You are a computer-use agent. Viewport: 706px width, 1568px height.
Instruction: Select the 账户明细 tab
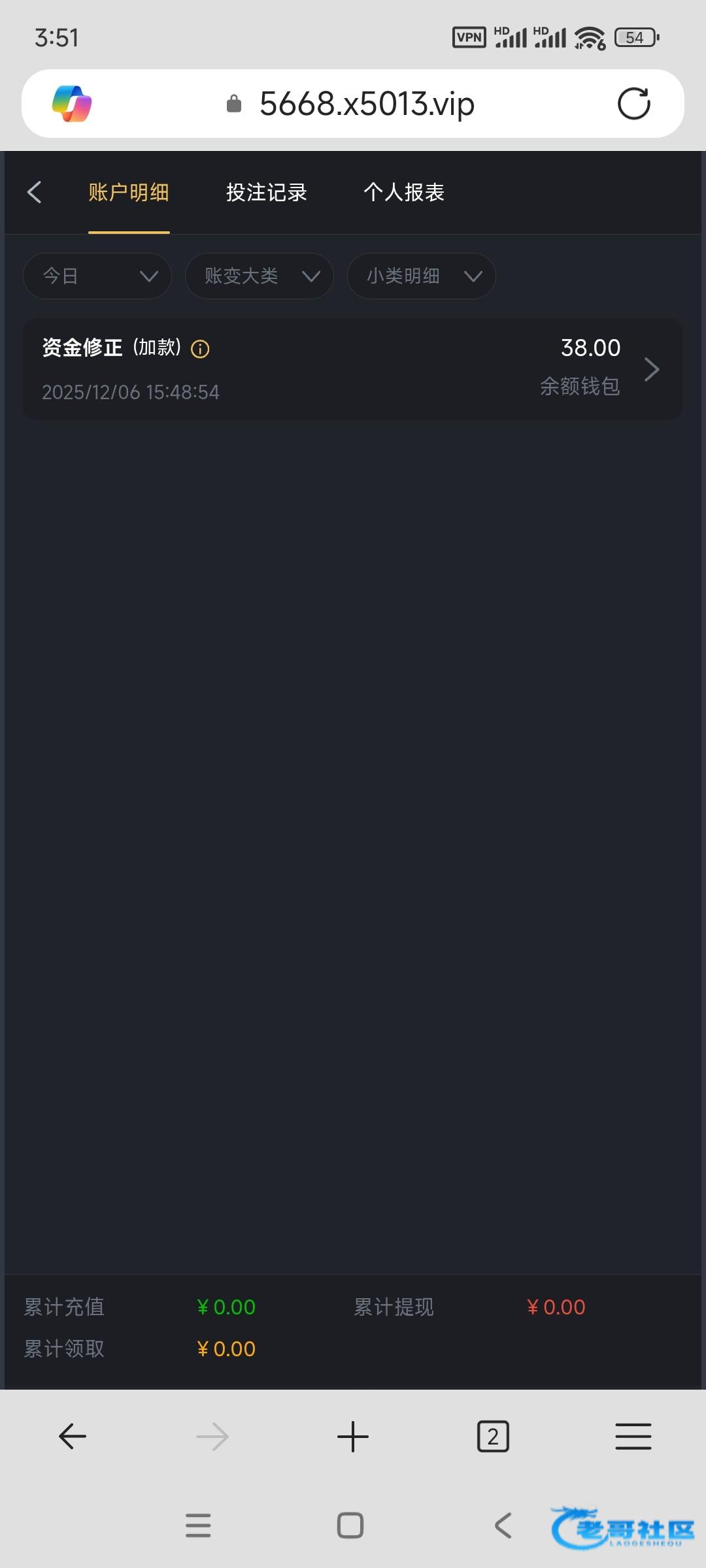[129, 192]
